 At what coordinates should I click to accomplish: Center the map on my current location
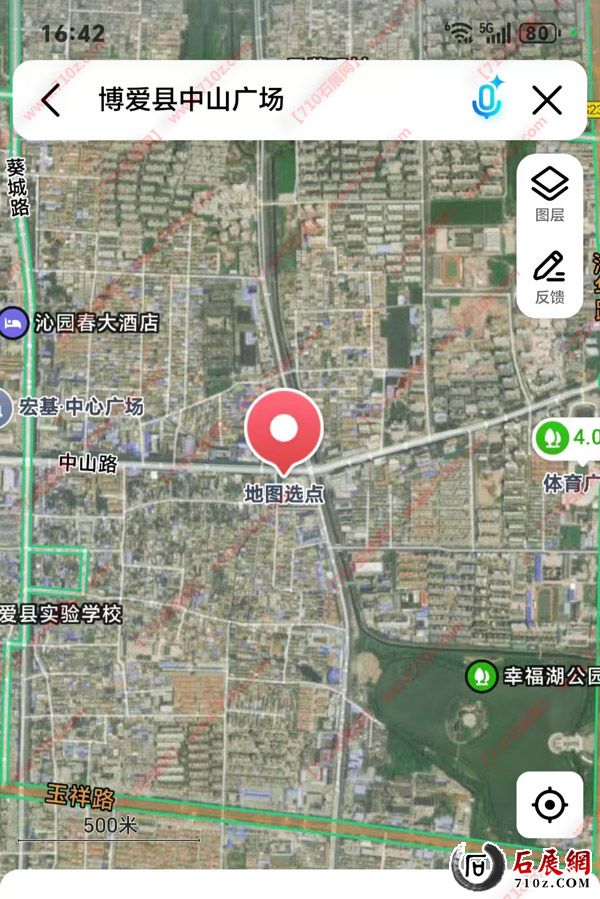point(549,804)
